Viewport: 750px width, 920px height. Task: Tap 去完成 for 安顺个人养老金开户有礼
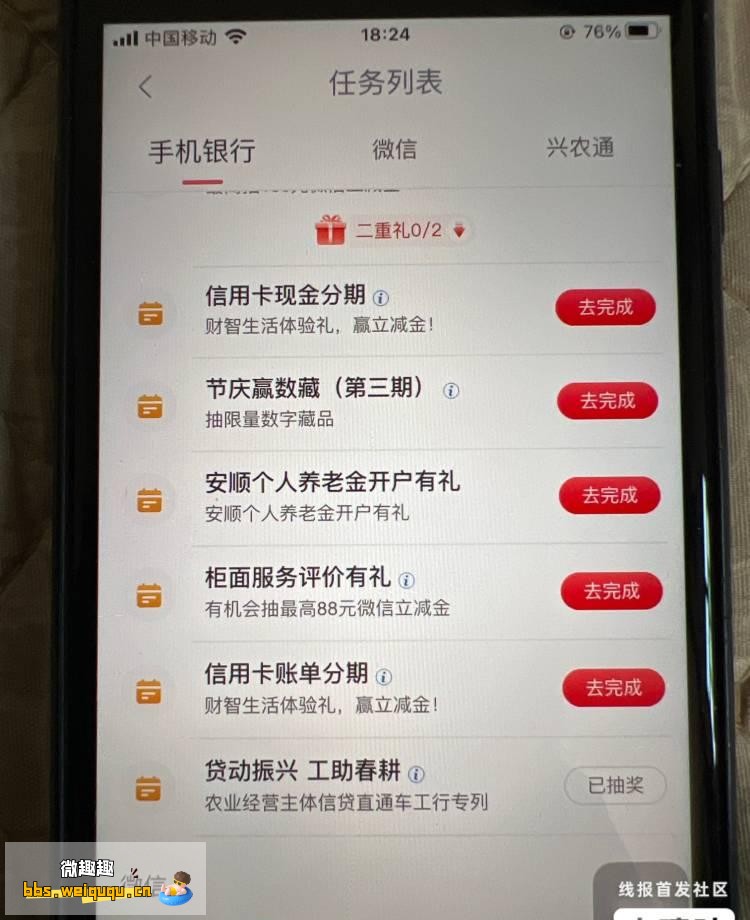pyautogui.click(x=609, y=496)
